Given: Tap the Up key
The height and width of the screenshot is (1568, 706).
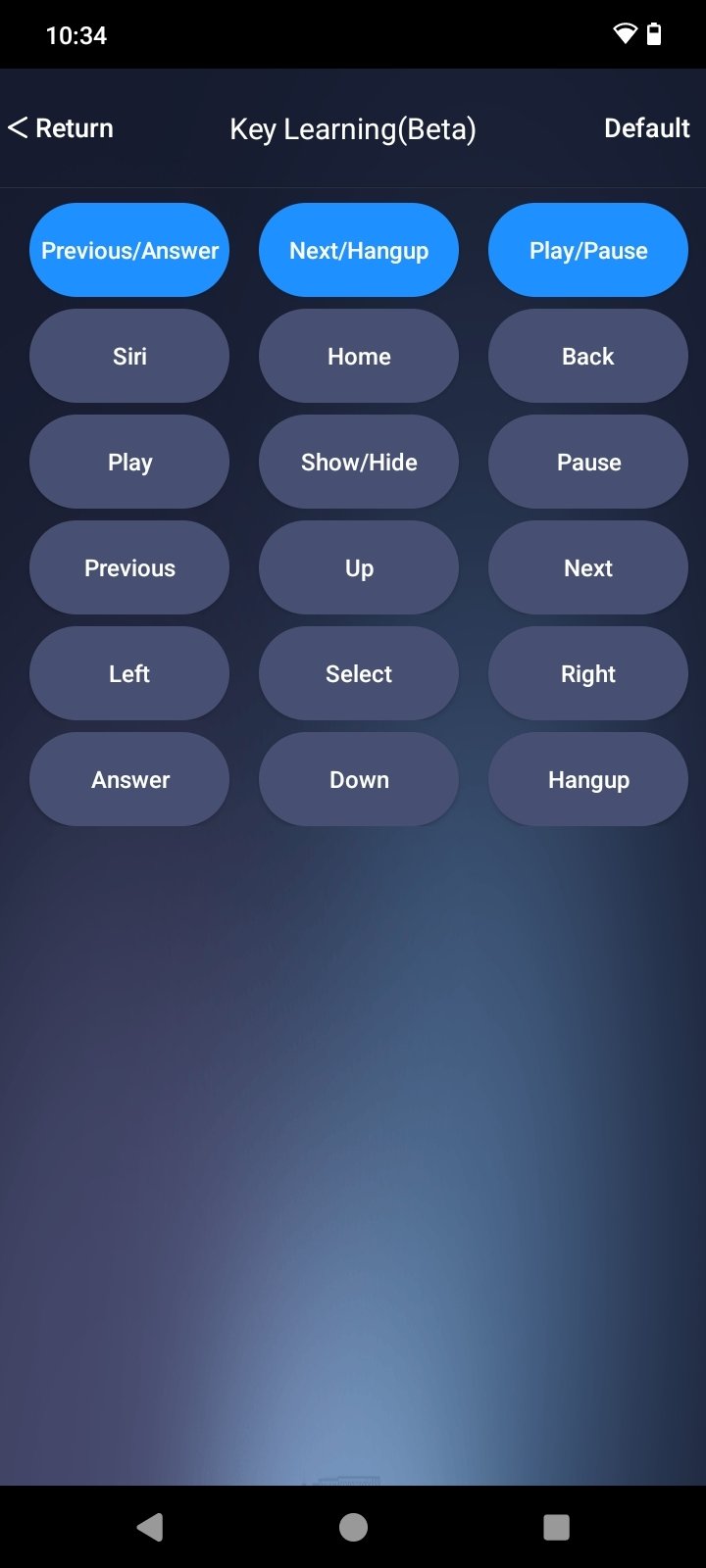Looking at the screenshot, I should coord(359,568).
